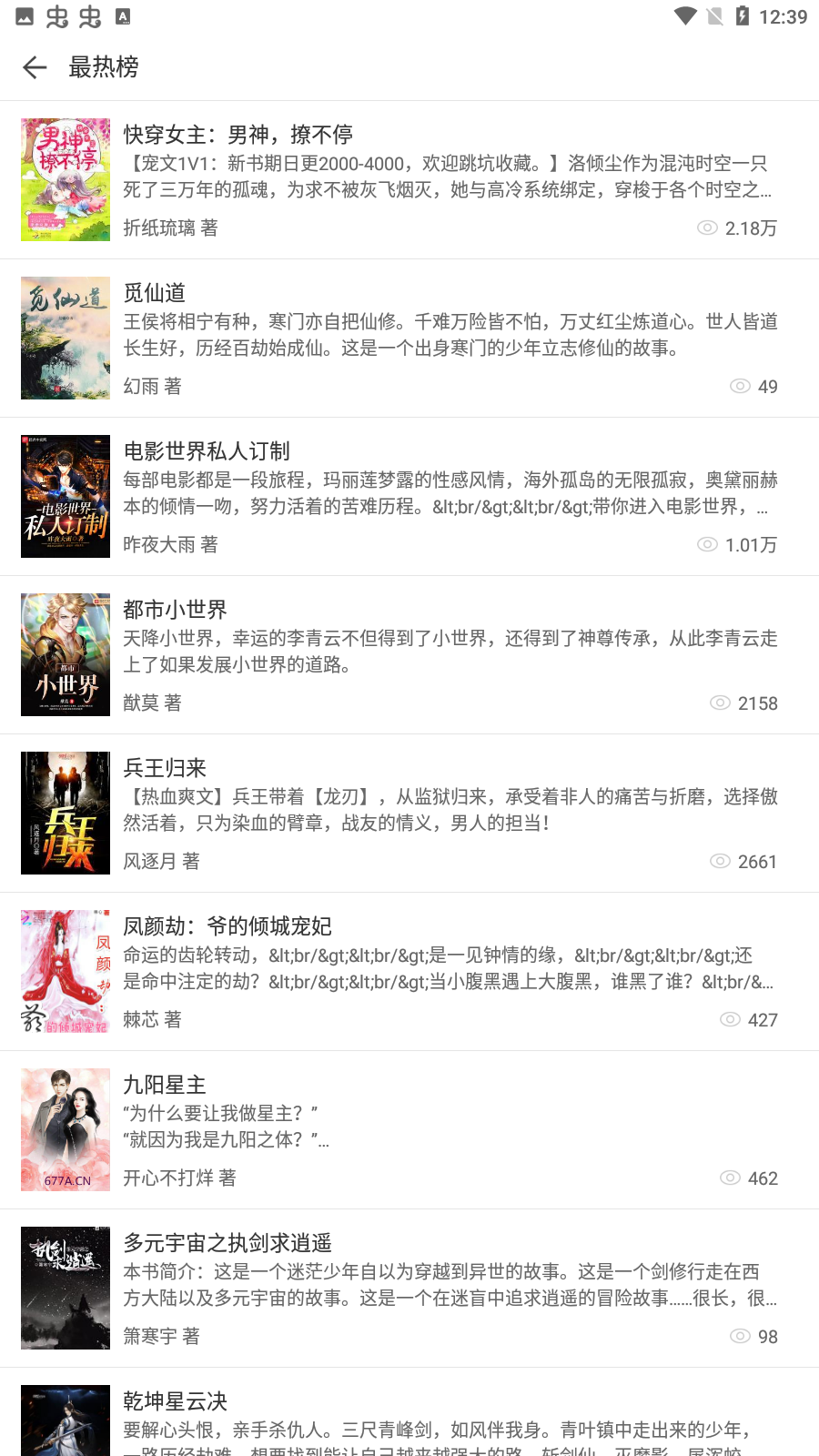Go back from the 最热榜 page
The height and width of the screenshot is (1456, 819).
35,67
